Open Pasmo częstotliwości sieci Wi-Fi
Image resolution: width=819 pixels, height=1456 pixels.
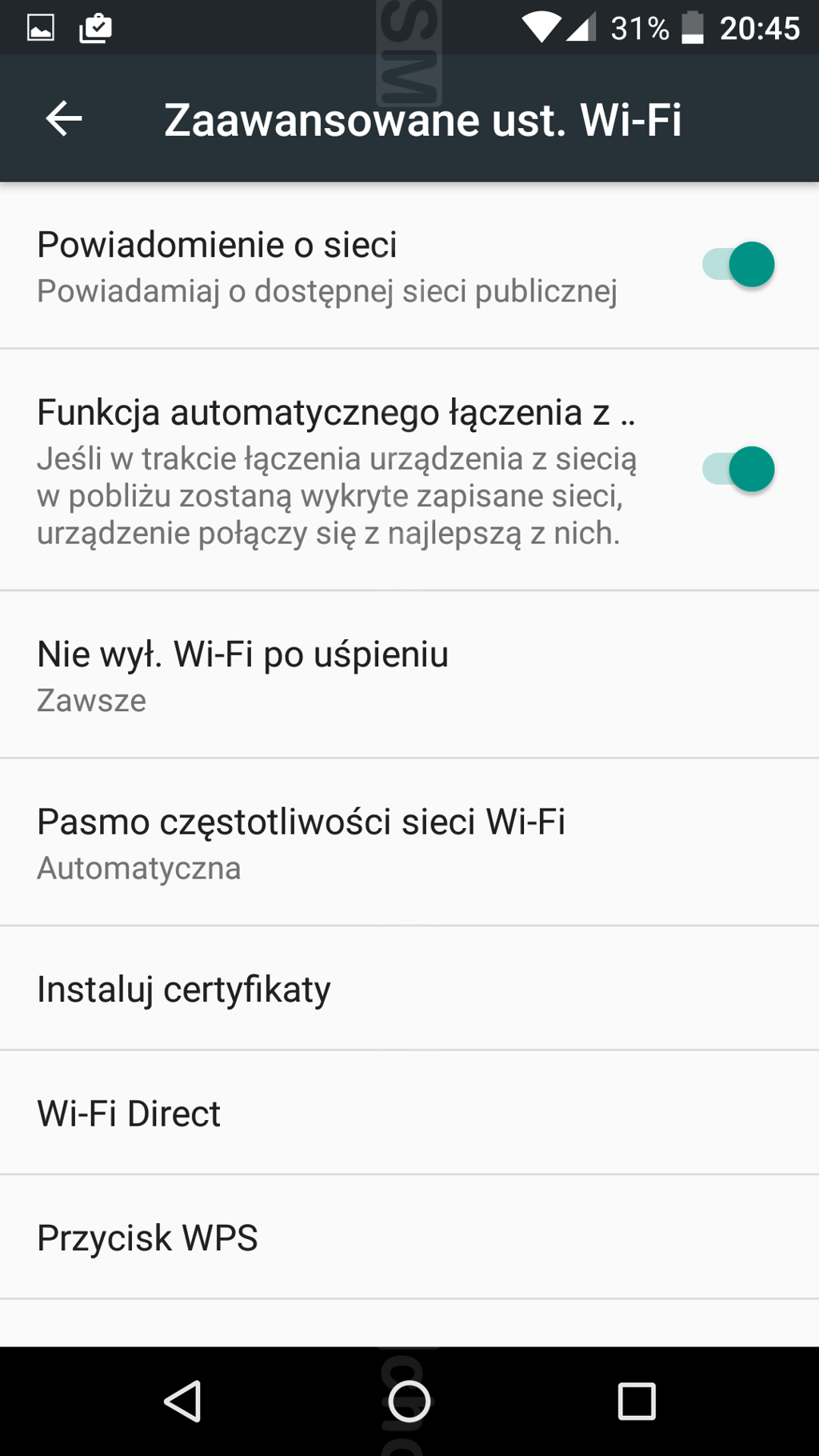409,842
